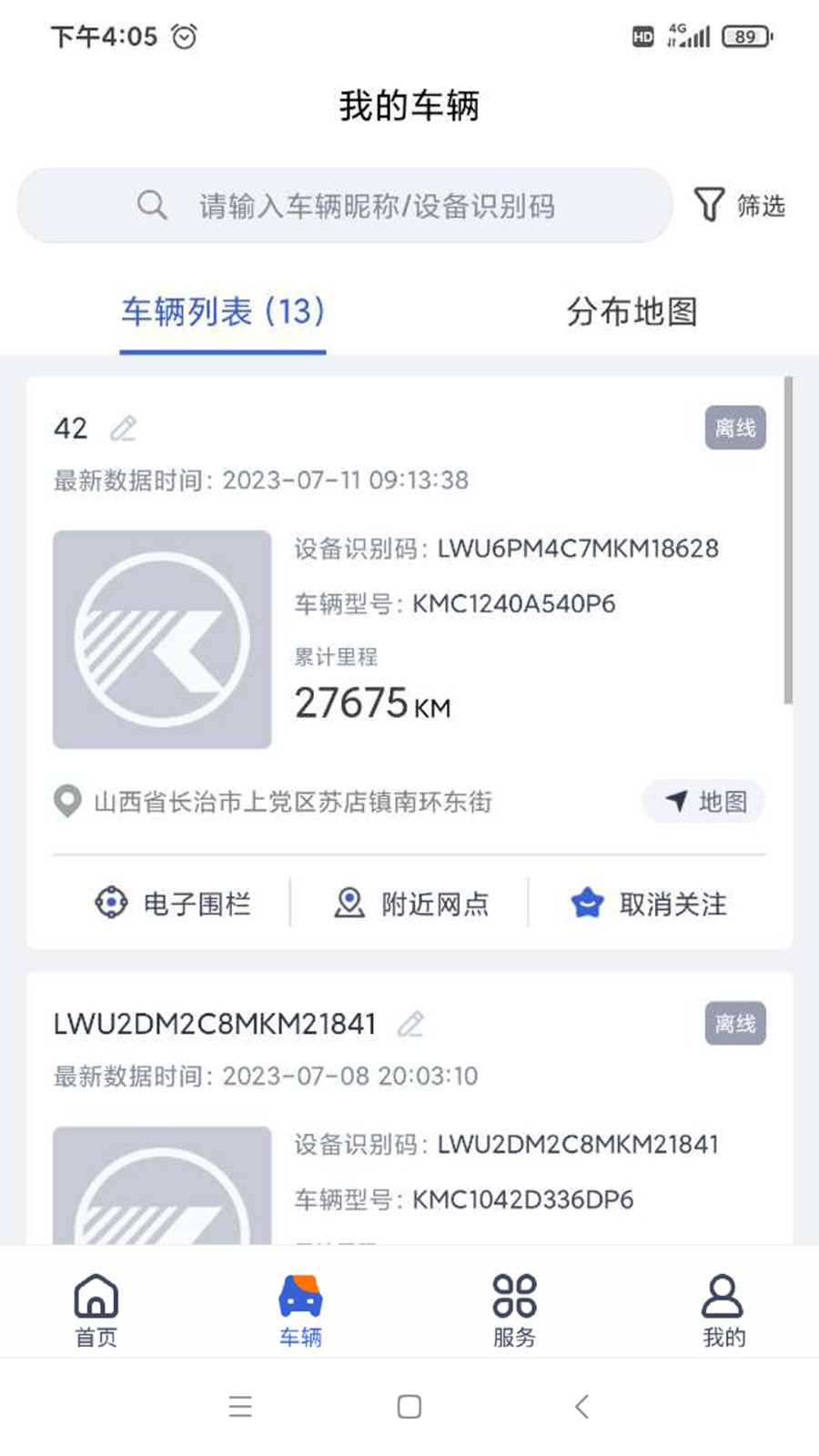Tap the location pin beside the address
Screen dimensions: 819x1456
point(66,803)
